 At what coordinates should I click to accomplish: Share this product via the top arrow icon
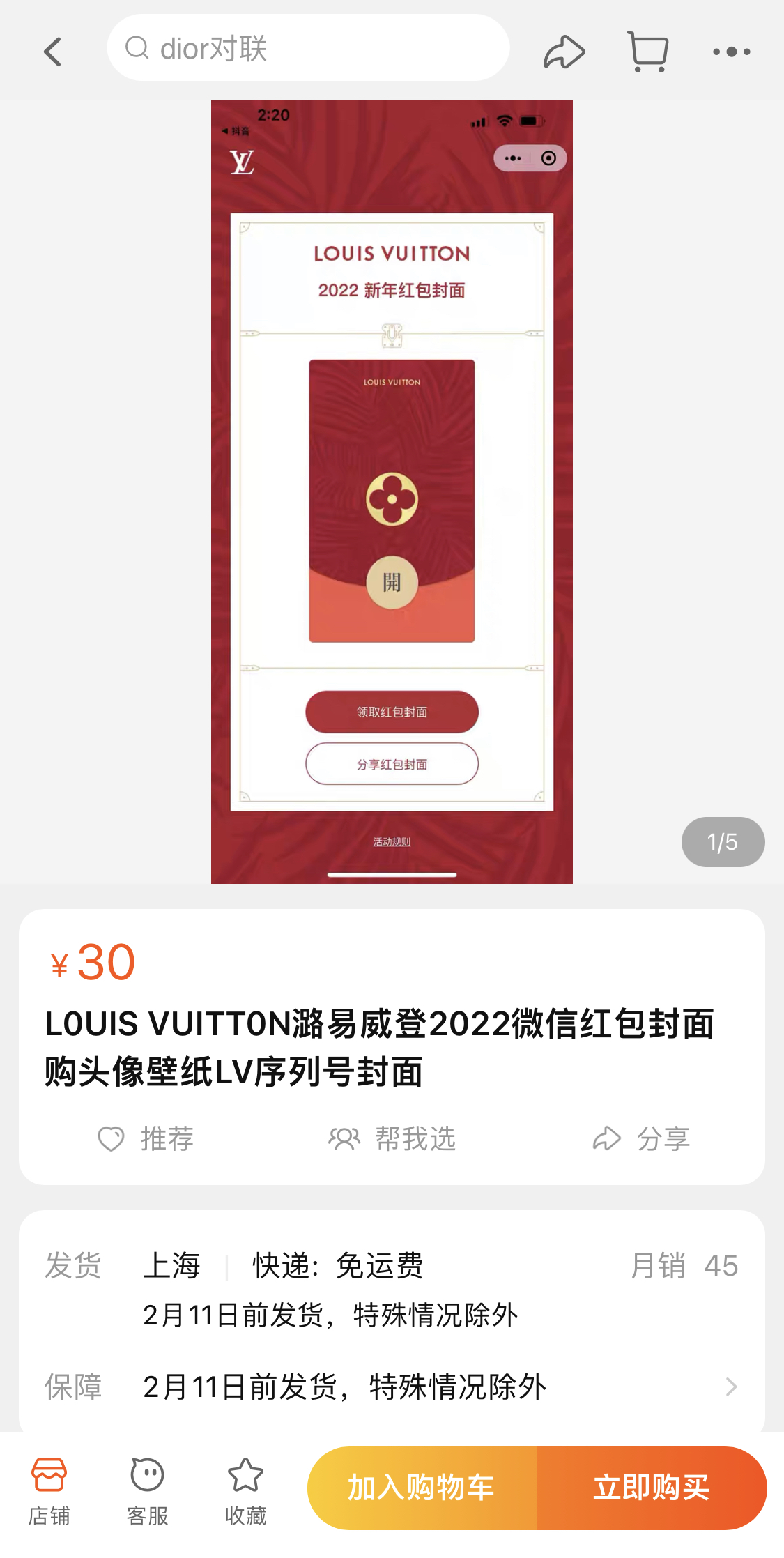click(x=564, y=52)
